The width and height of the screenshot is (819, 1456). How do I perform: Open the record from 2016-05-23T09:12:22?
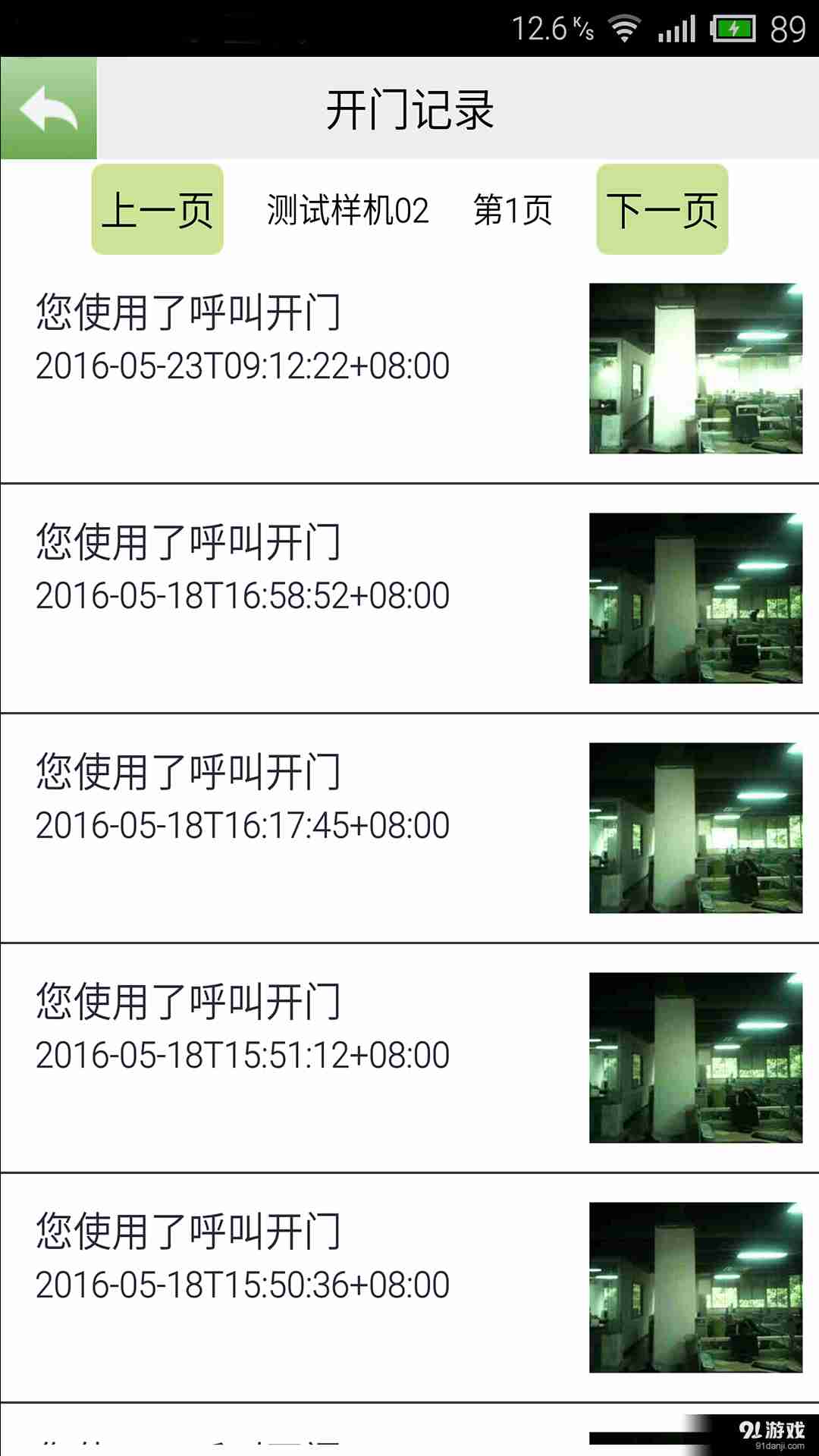click(409, 369)
